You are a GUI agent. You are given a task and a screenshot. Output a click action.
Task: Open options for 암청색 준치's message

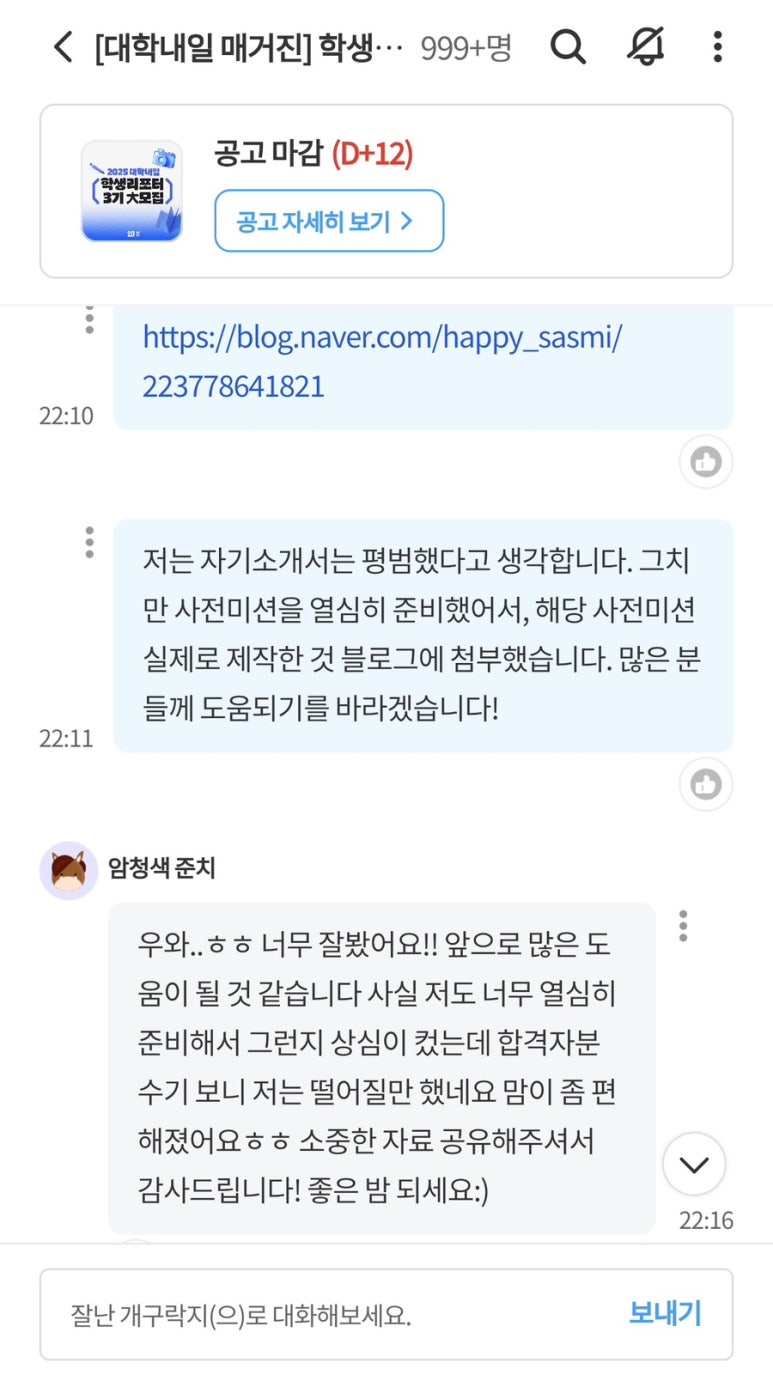pos(683,926)
